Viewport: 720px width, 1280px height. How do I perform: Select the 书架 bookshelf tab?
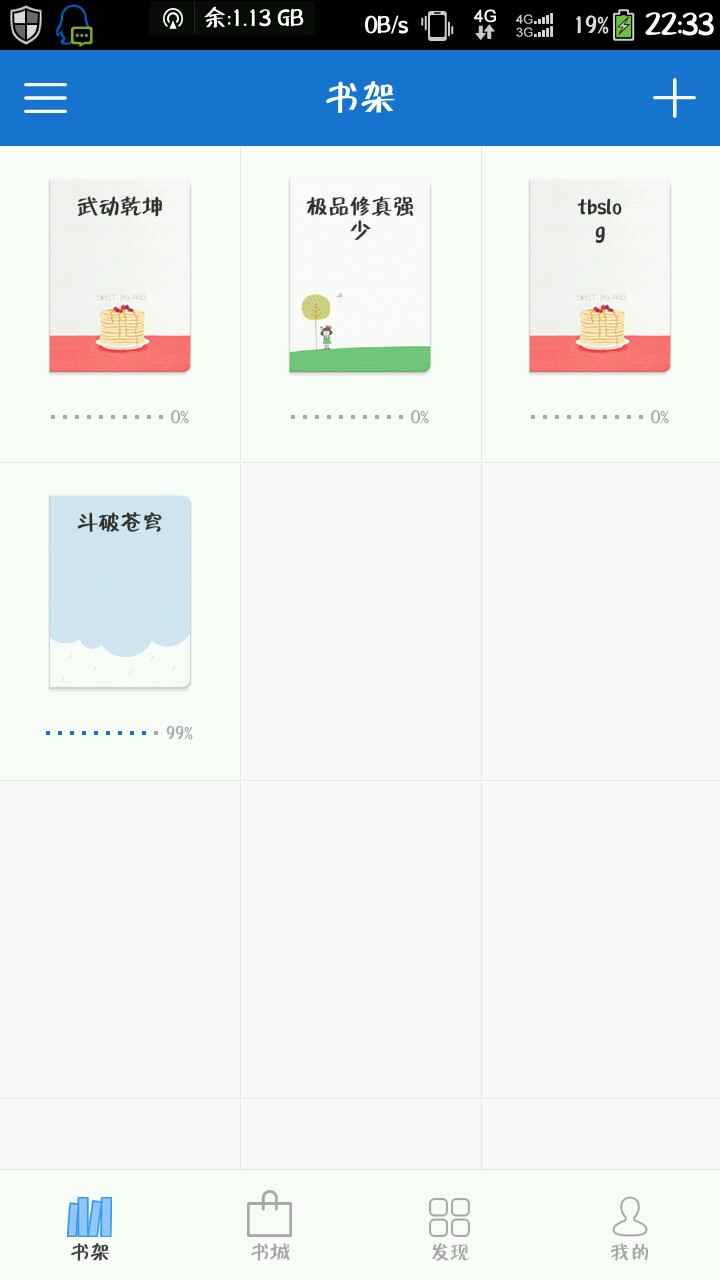click(90, 1228)
